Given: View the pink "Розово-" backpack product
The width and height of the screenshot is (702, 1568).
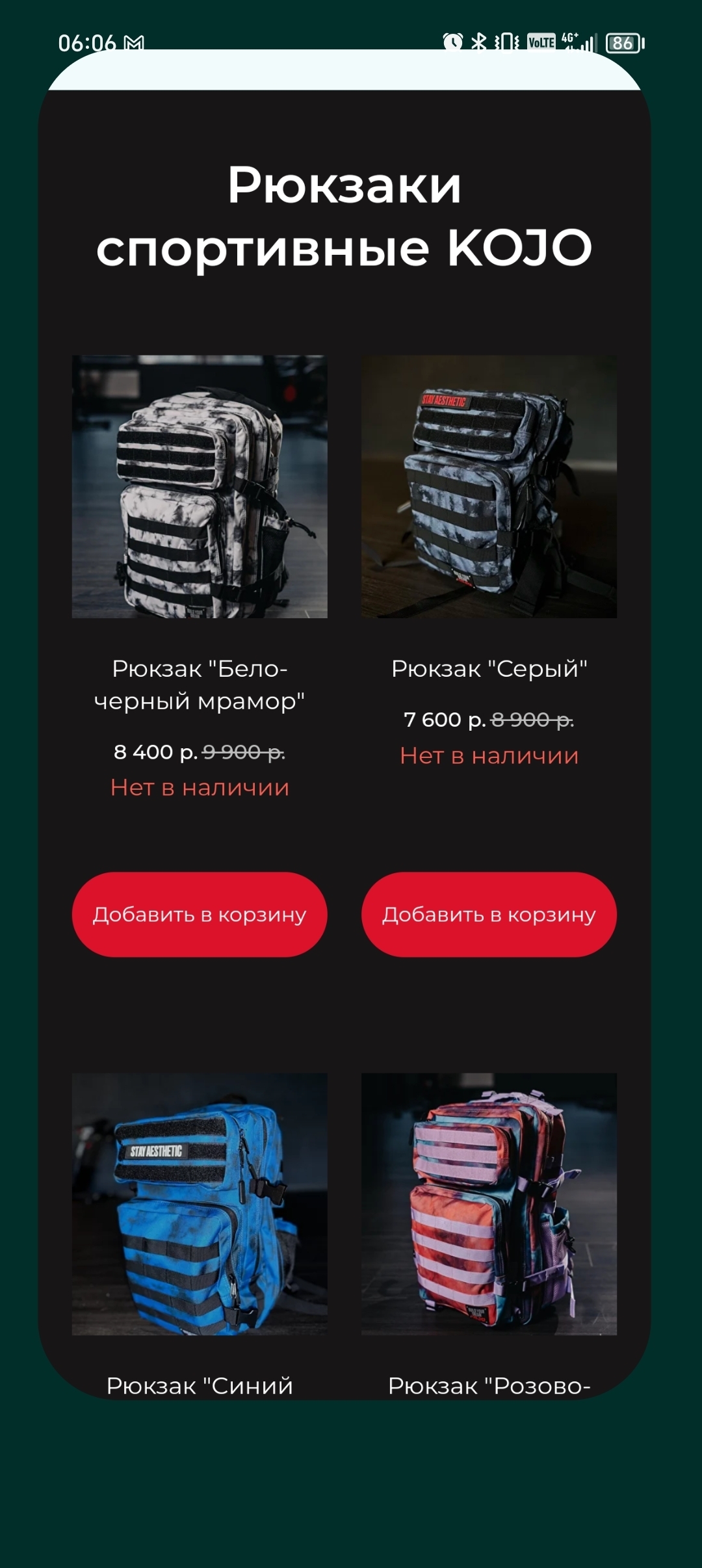Looking at the screenshot, I should 489,1204.
